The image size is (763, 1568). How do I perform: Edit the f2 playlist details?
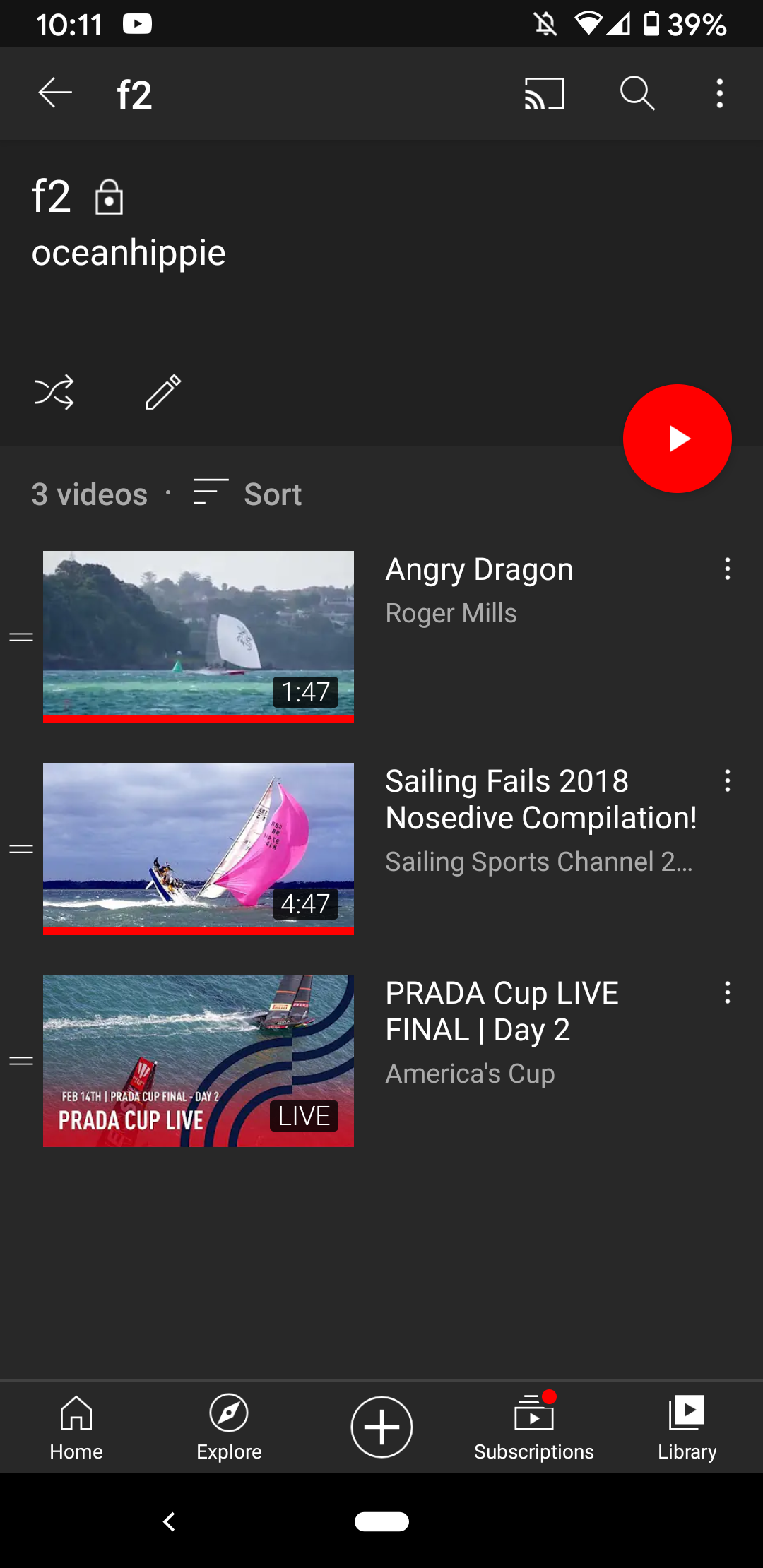(163, 392)
